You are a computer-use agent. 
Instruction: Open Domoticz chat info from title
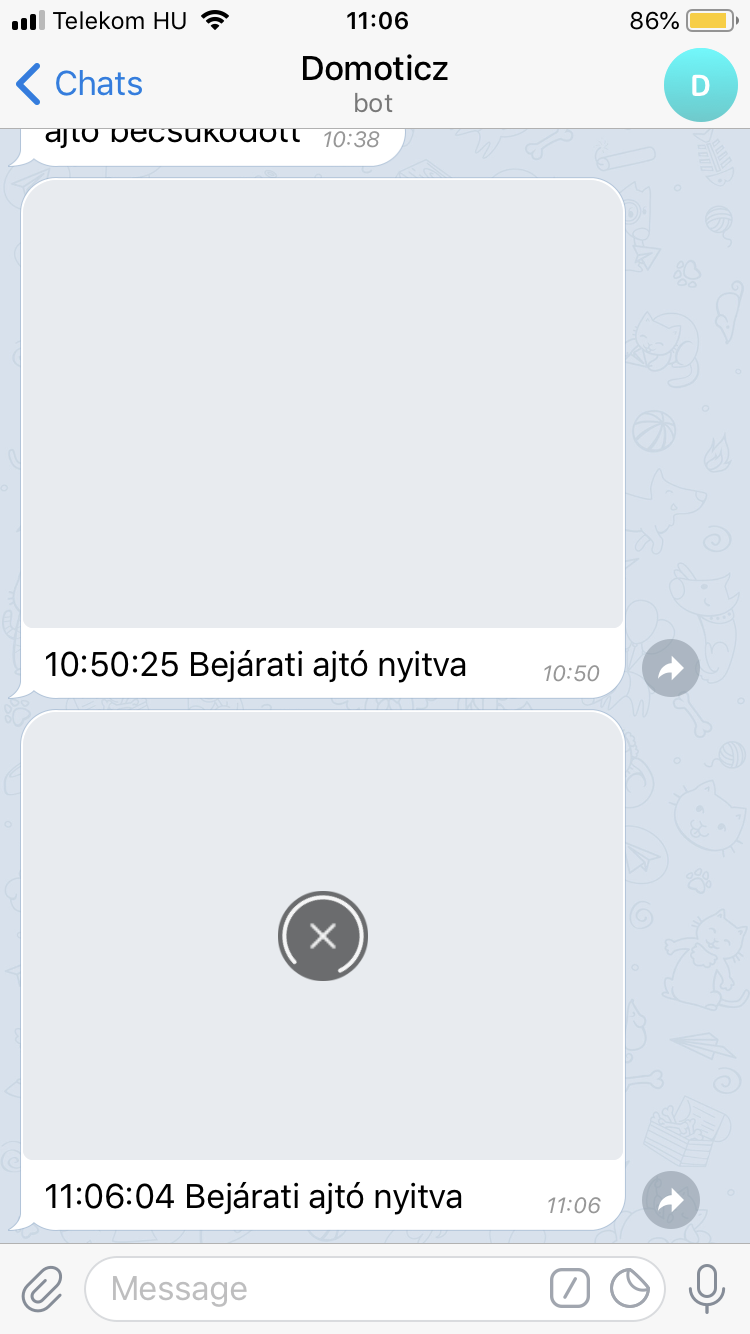point(374,83)
